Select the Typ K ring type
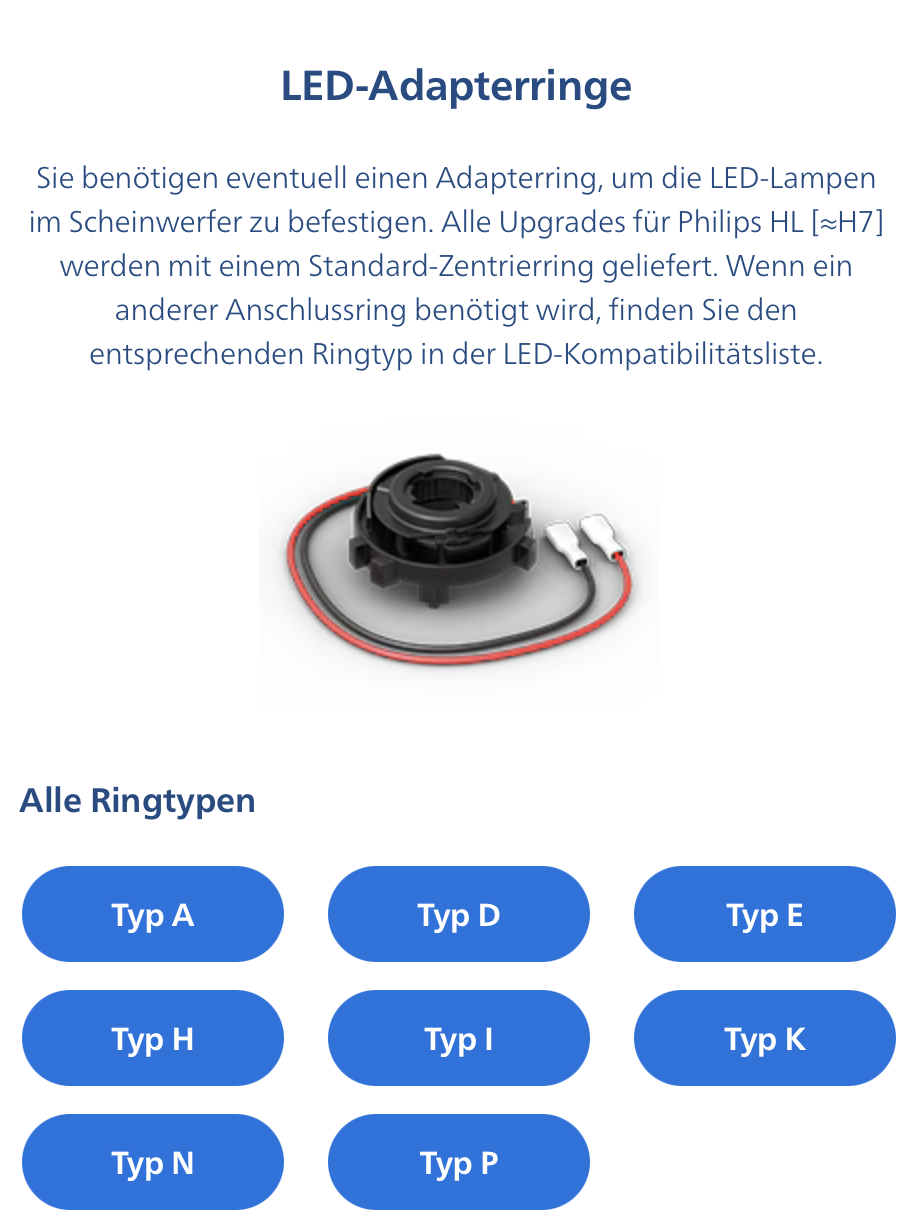Screen dimensions: 906x1228 coord(765,1038)
